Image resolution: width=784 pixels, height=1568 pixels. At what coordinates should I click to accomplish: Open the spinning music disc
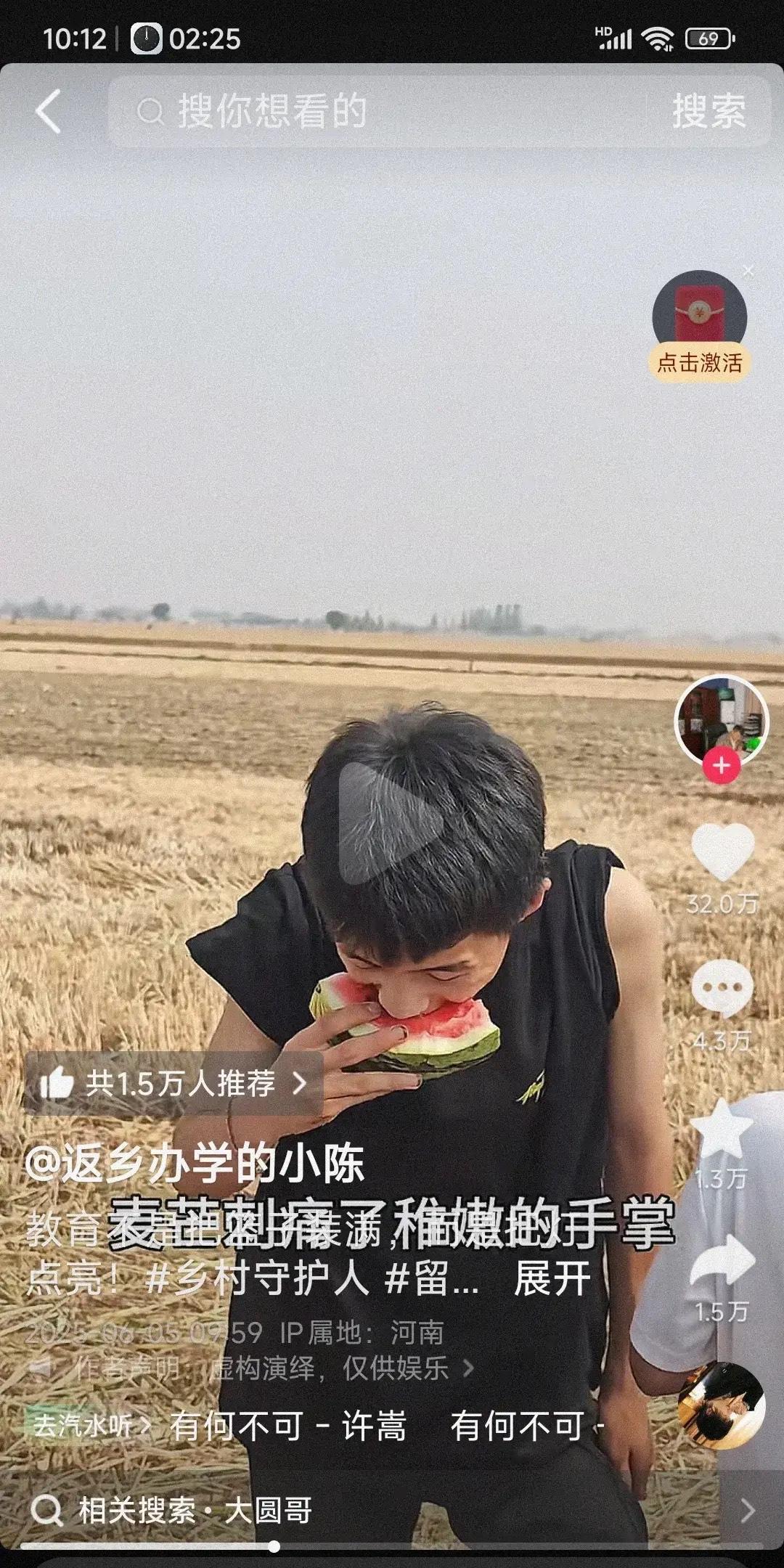(x=721, y=1406)
